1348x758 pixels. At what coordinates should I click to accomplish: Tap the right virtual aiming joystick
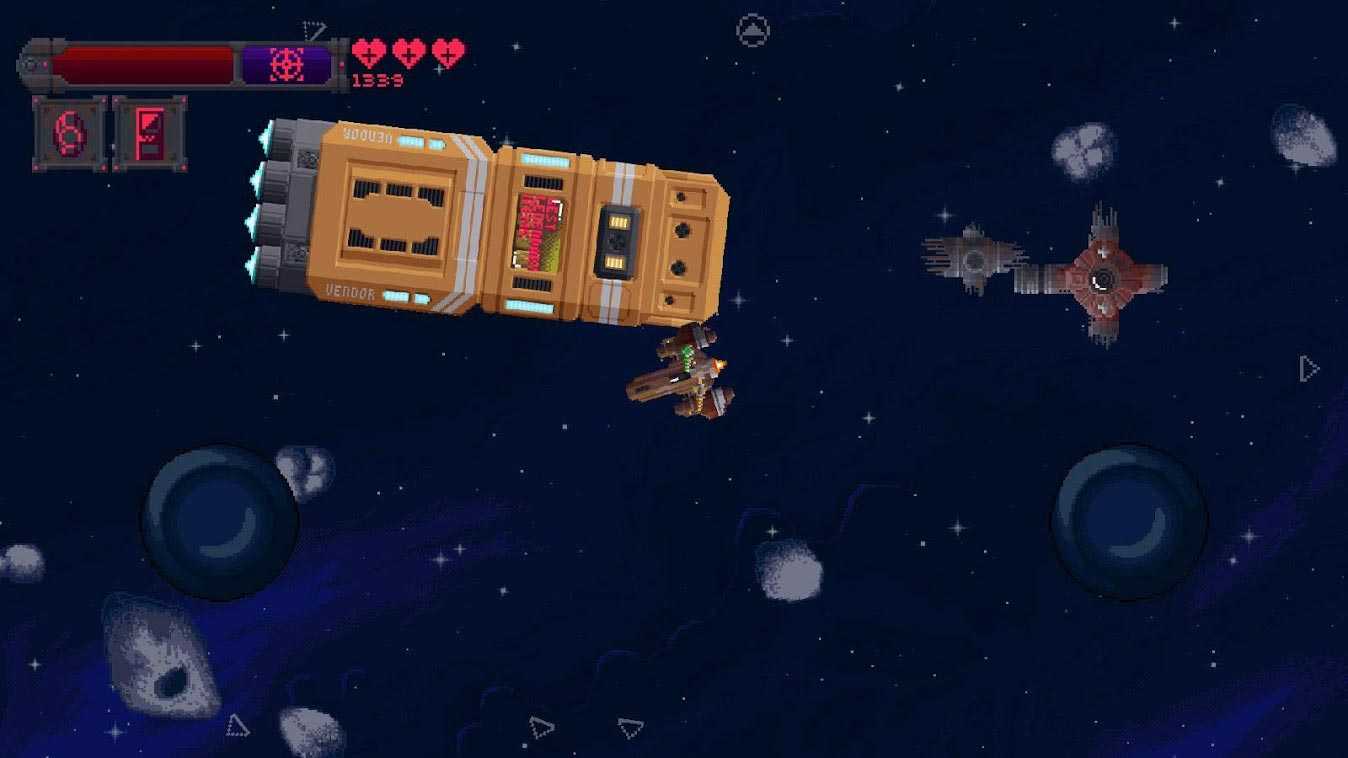[x=1129, y=522]
